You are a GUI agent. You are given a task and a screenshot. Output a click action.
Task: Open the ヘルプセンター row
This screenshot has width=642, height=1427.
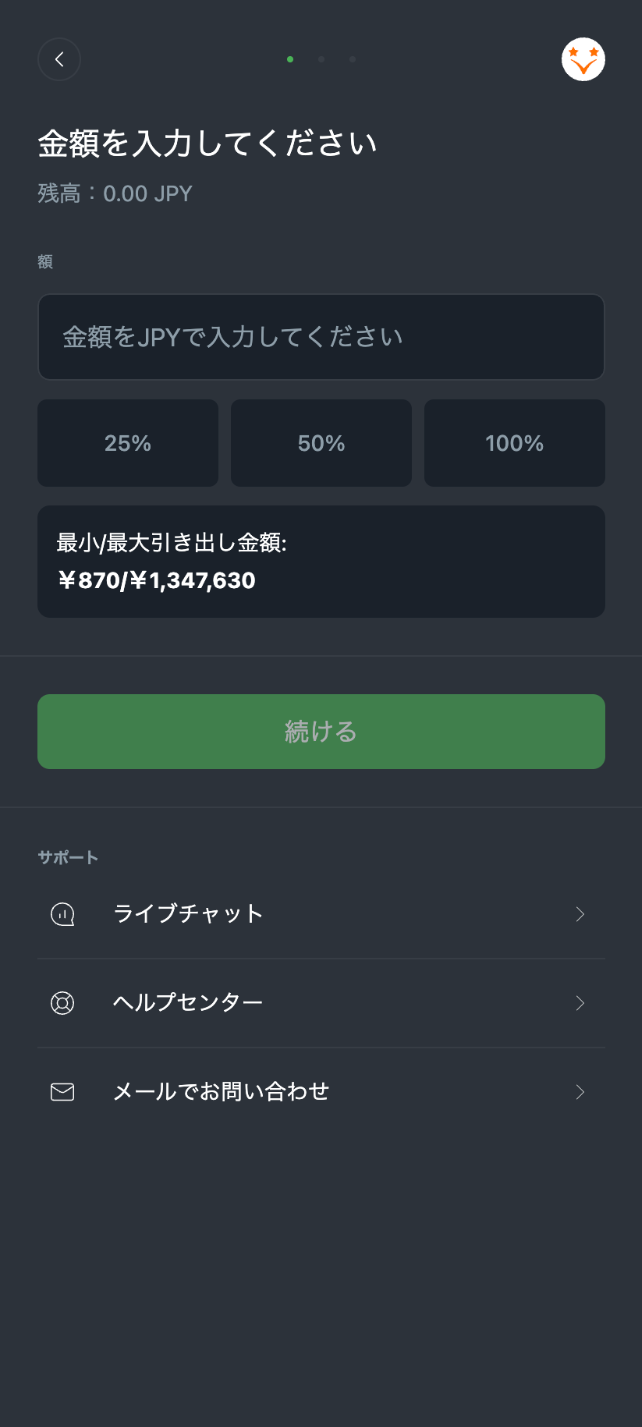point(321,1003)
